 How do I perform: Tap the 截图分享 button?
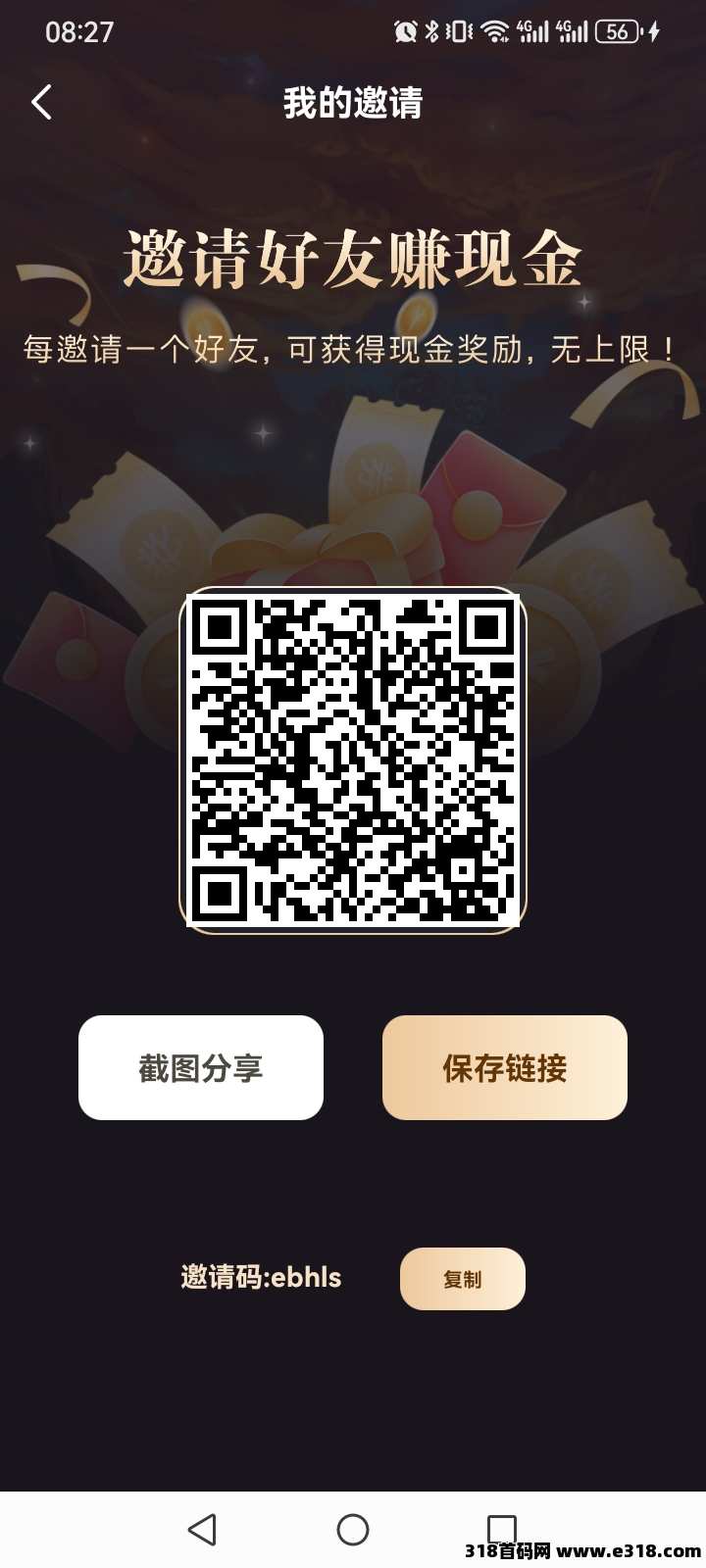(201, 1067)
